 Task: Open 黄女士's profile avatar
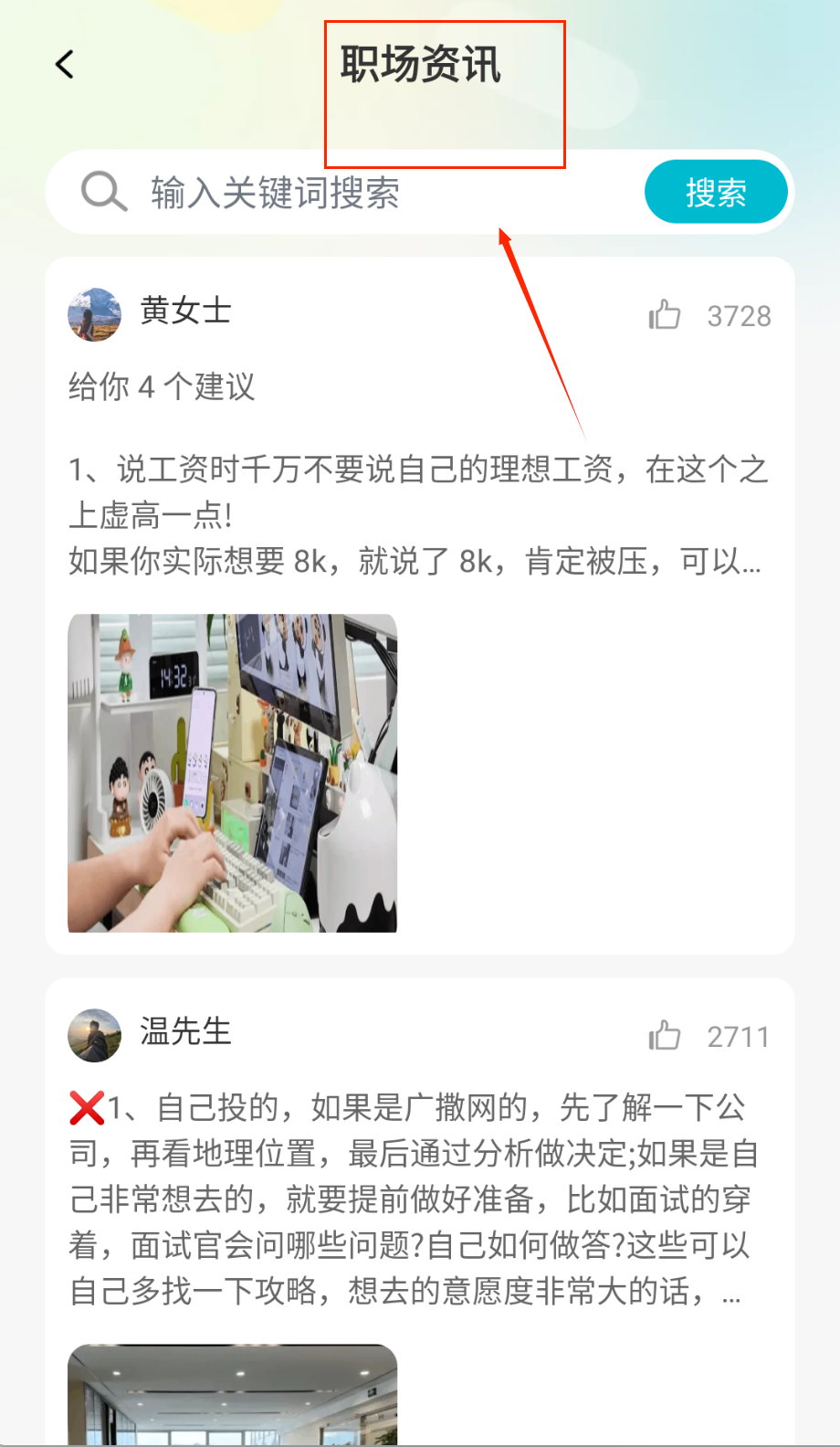(94, 314)
